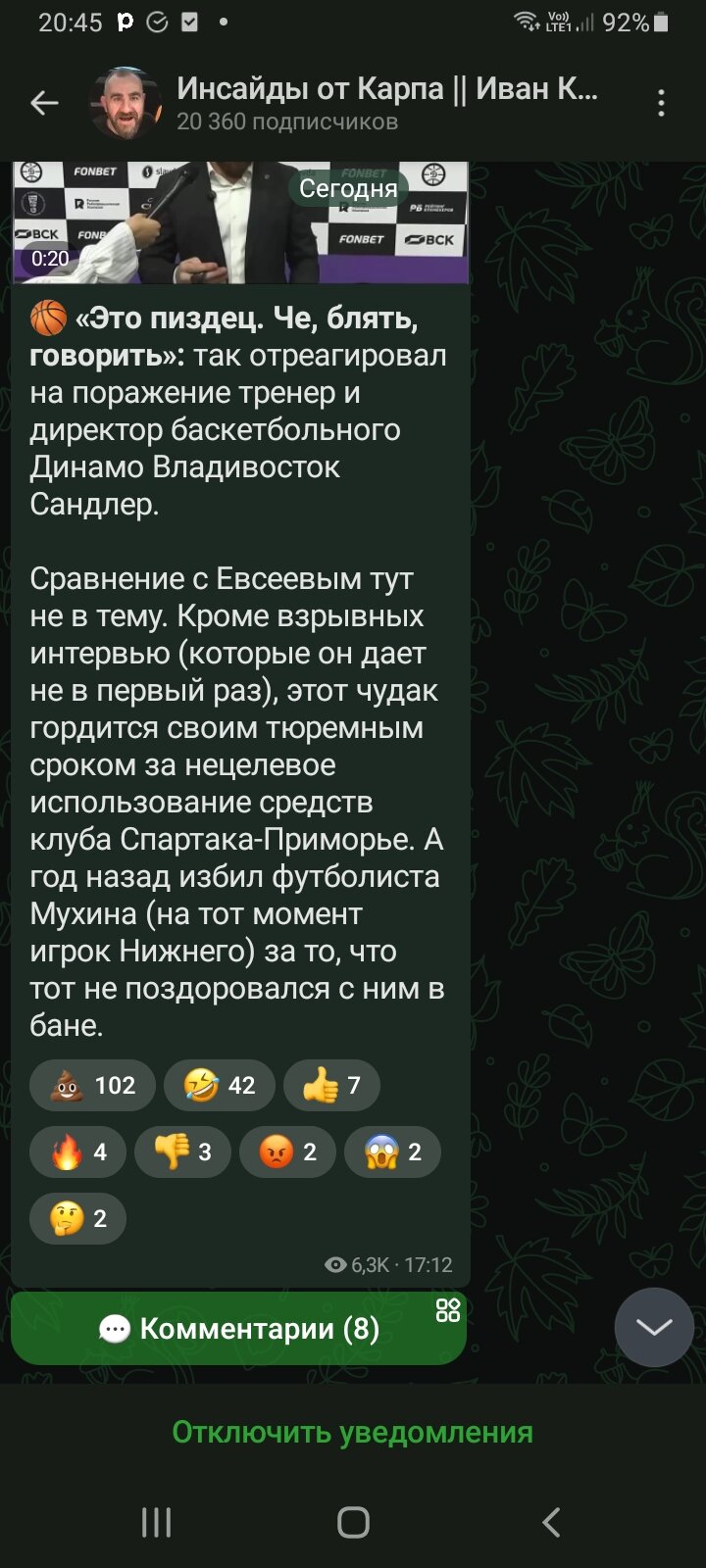Screen dimensions: 706x1568
Task: Go back from the channel
Action: 44,103
